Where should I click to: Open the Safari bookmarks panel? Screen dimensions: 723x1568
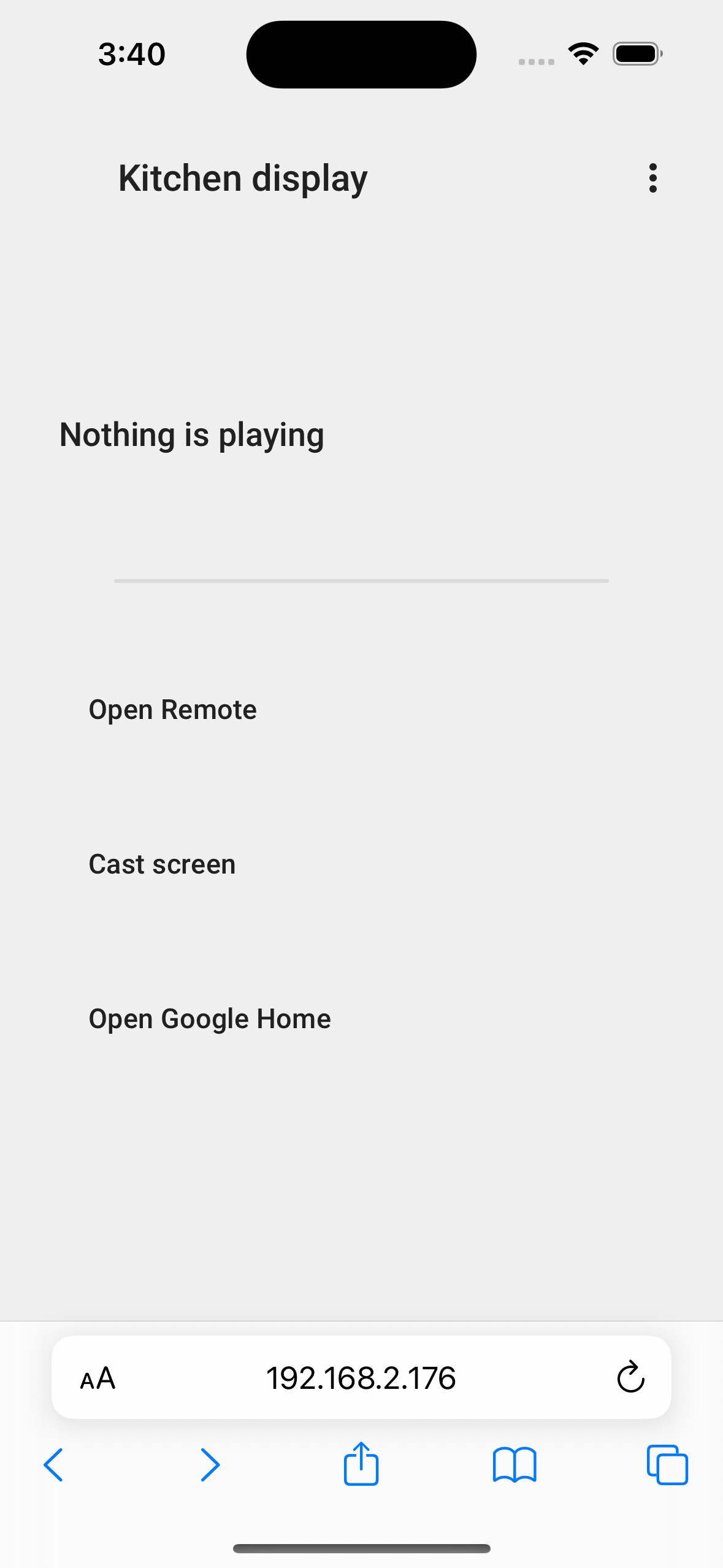click(x=514, y=1465)
